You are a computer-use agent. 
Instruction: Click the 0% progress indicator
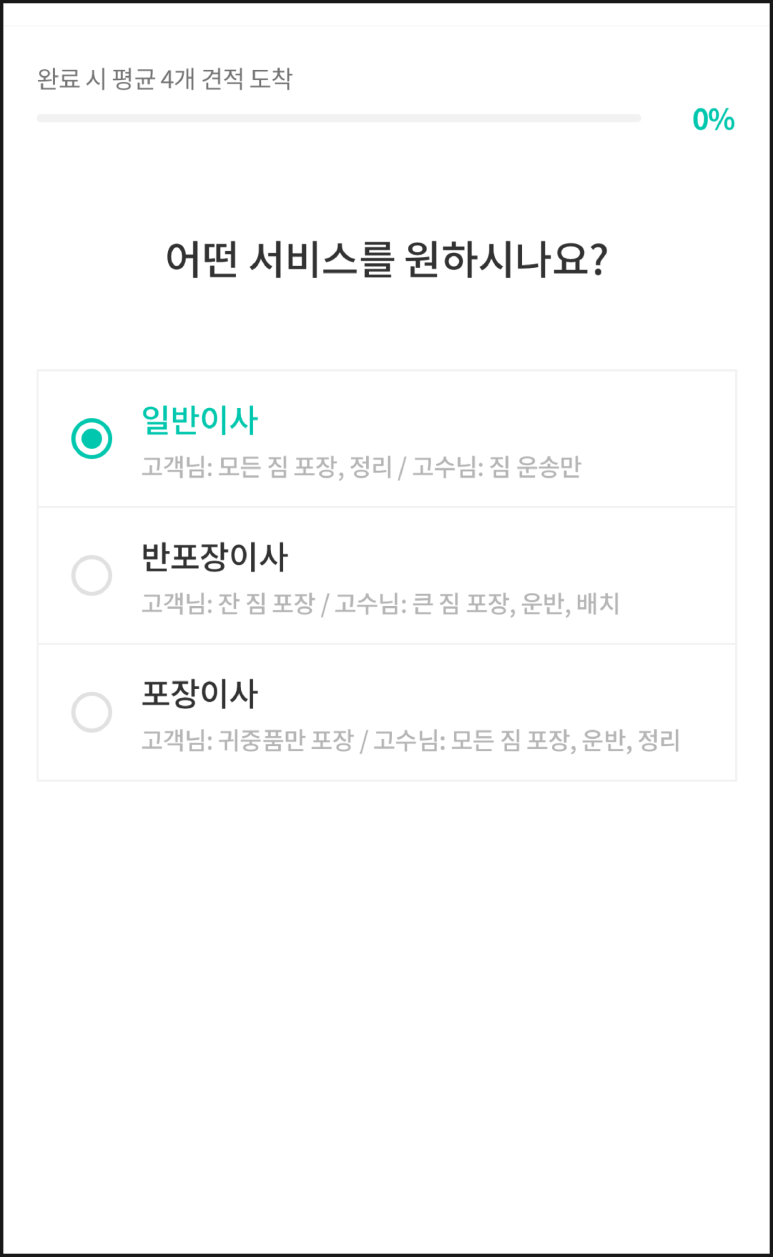click(714, 119)
